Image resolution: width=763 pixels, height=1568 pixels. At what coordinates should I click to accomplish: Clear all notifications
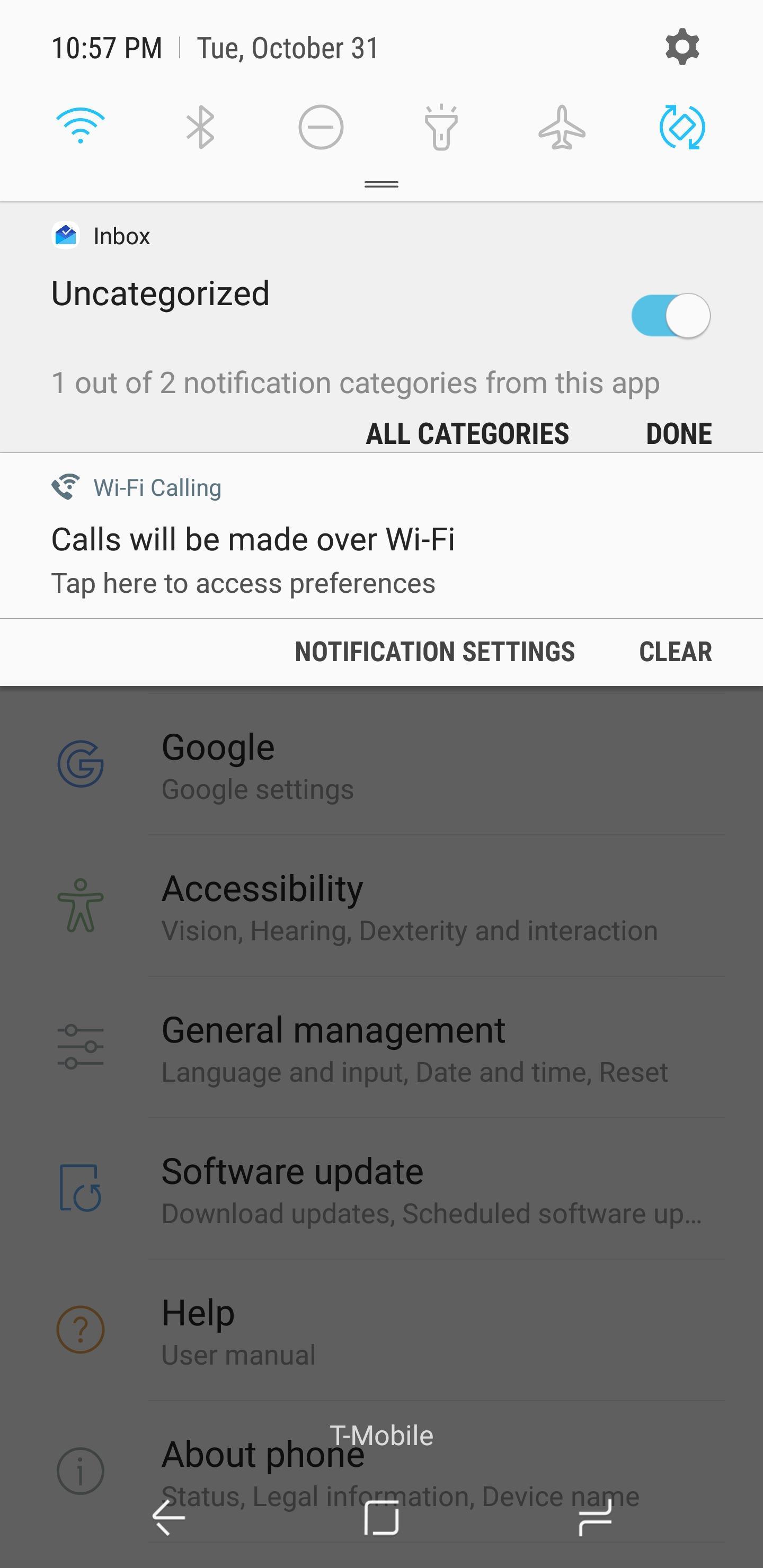point(675,652)
